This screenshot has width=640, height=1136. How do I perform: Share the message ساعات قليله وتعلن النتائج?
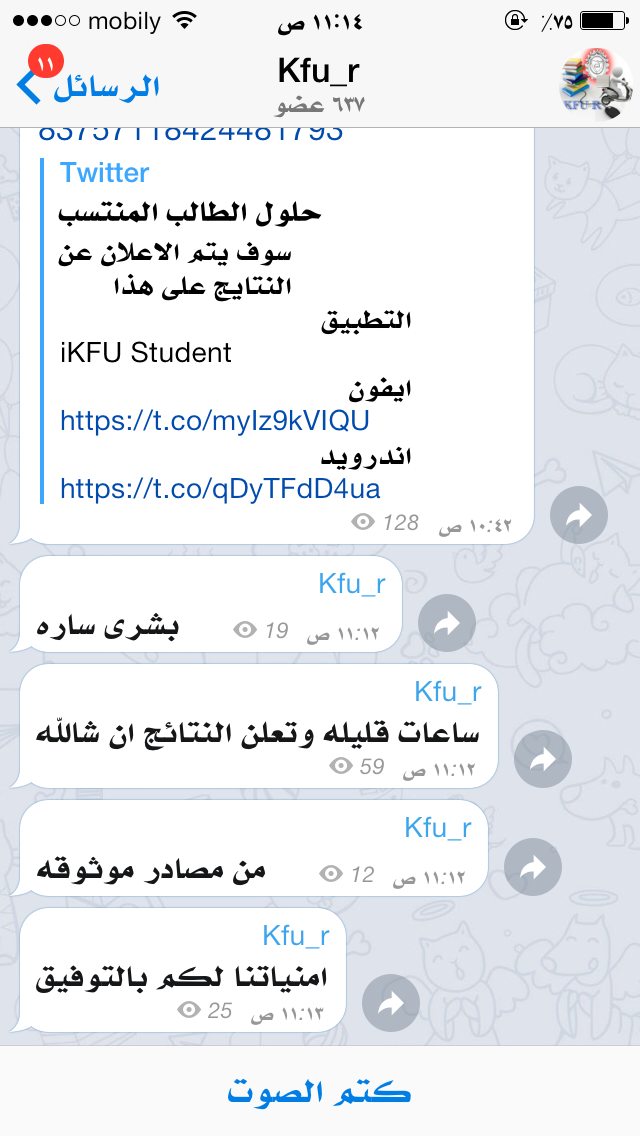pos(543,759)
